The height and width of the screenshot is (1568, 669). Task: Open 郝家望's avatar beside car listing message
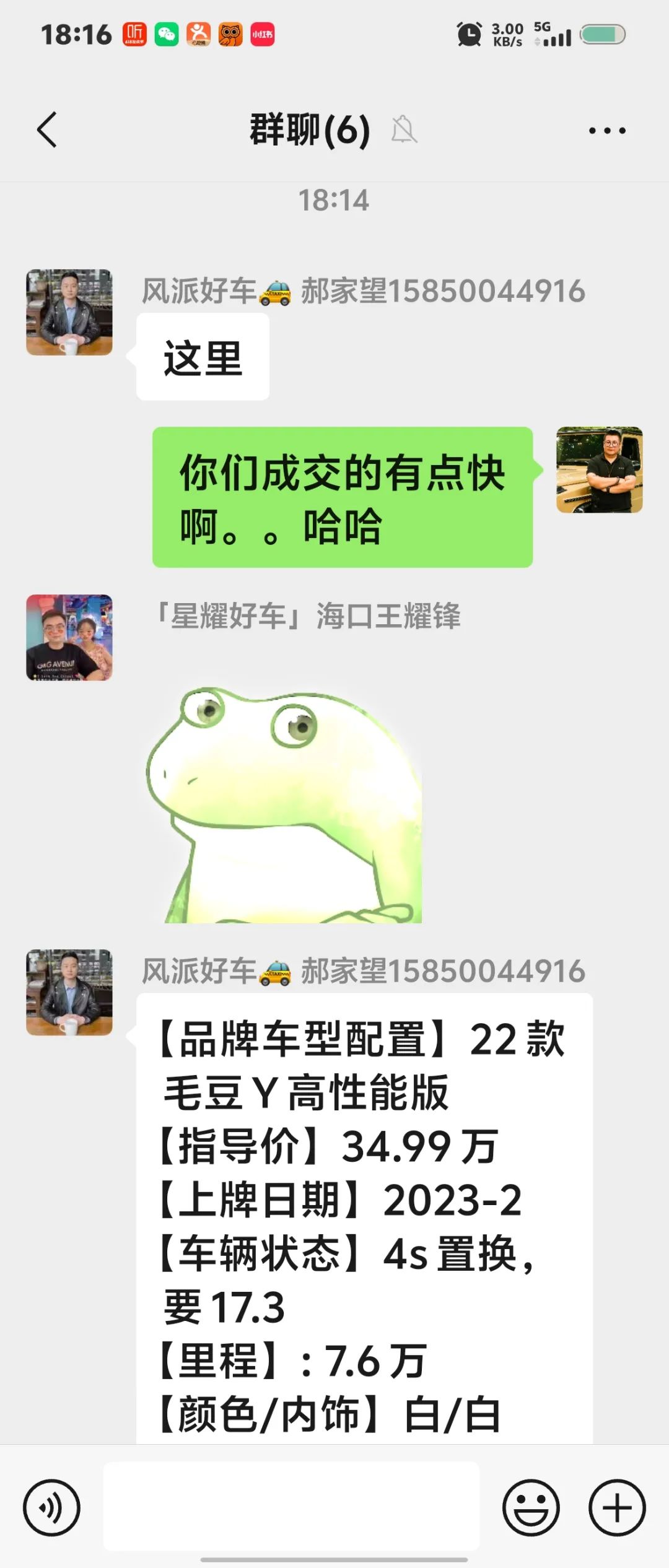pyautogui.click(x=69, y=992)
